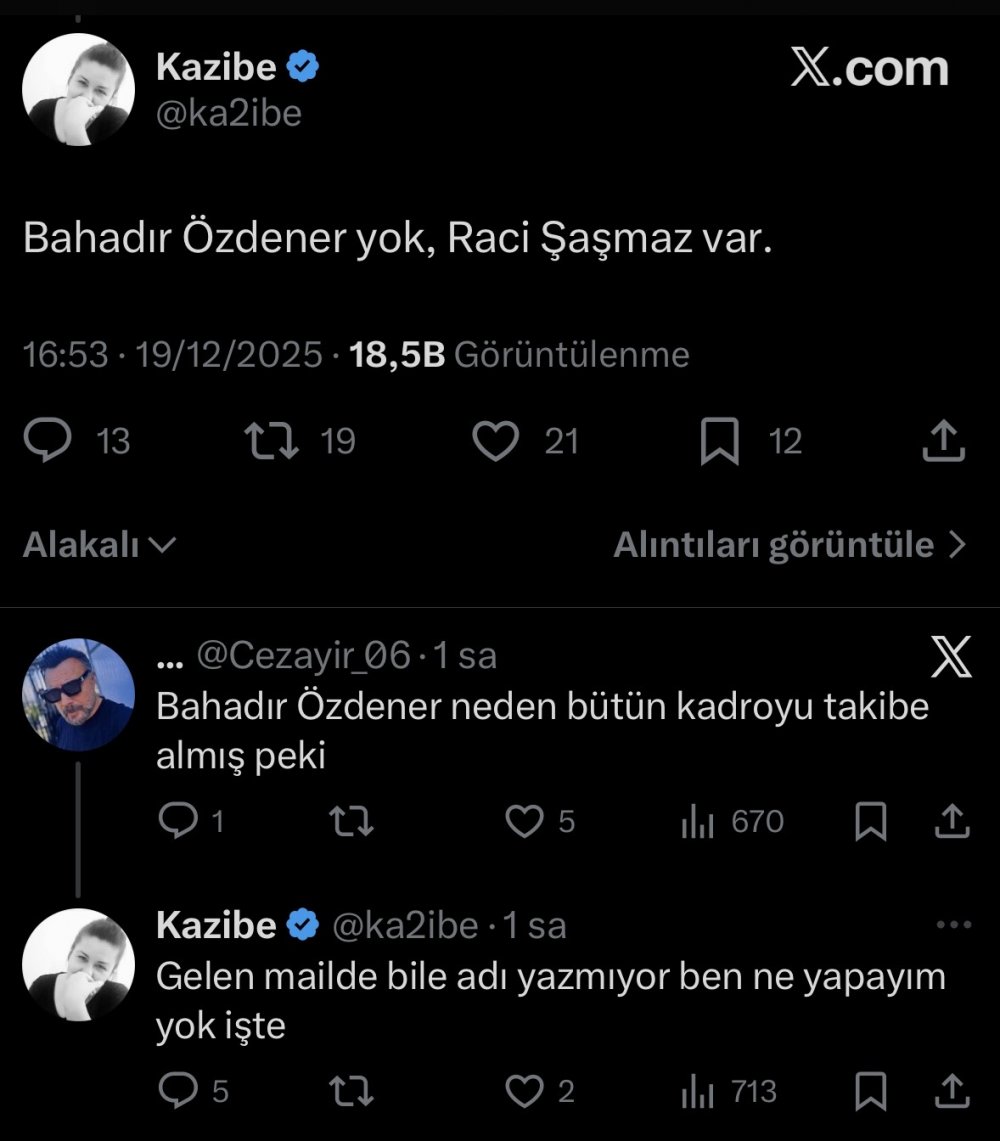
Task: Open Kazibe's profile picture on the main post
Action: tap(78, 90)
